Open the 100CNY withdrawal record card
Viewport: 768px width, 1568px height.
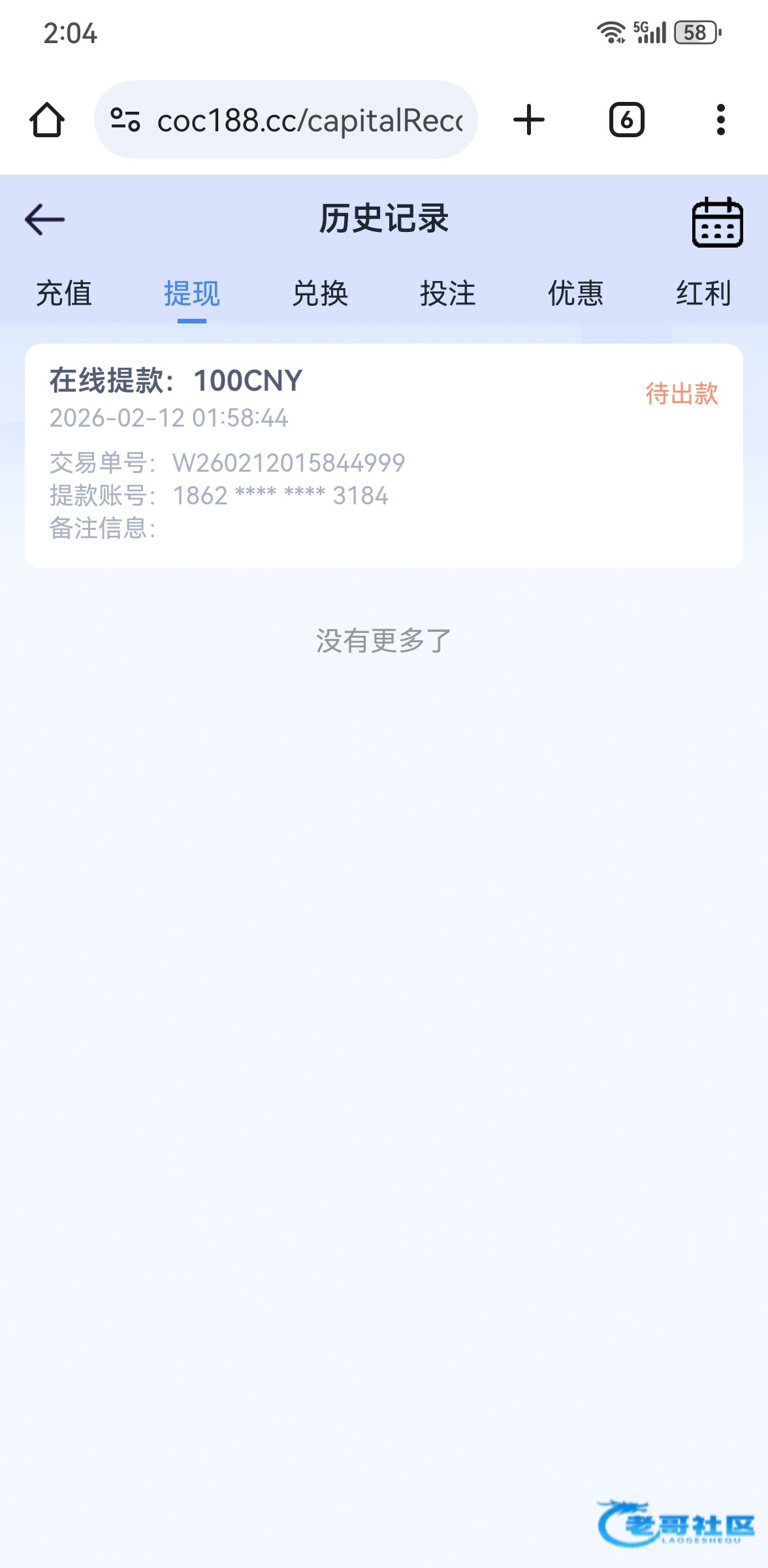tap(384, 456)
